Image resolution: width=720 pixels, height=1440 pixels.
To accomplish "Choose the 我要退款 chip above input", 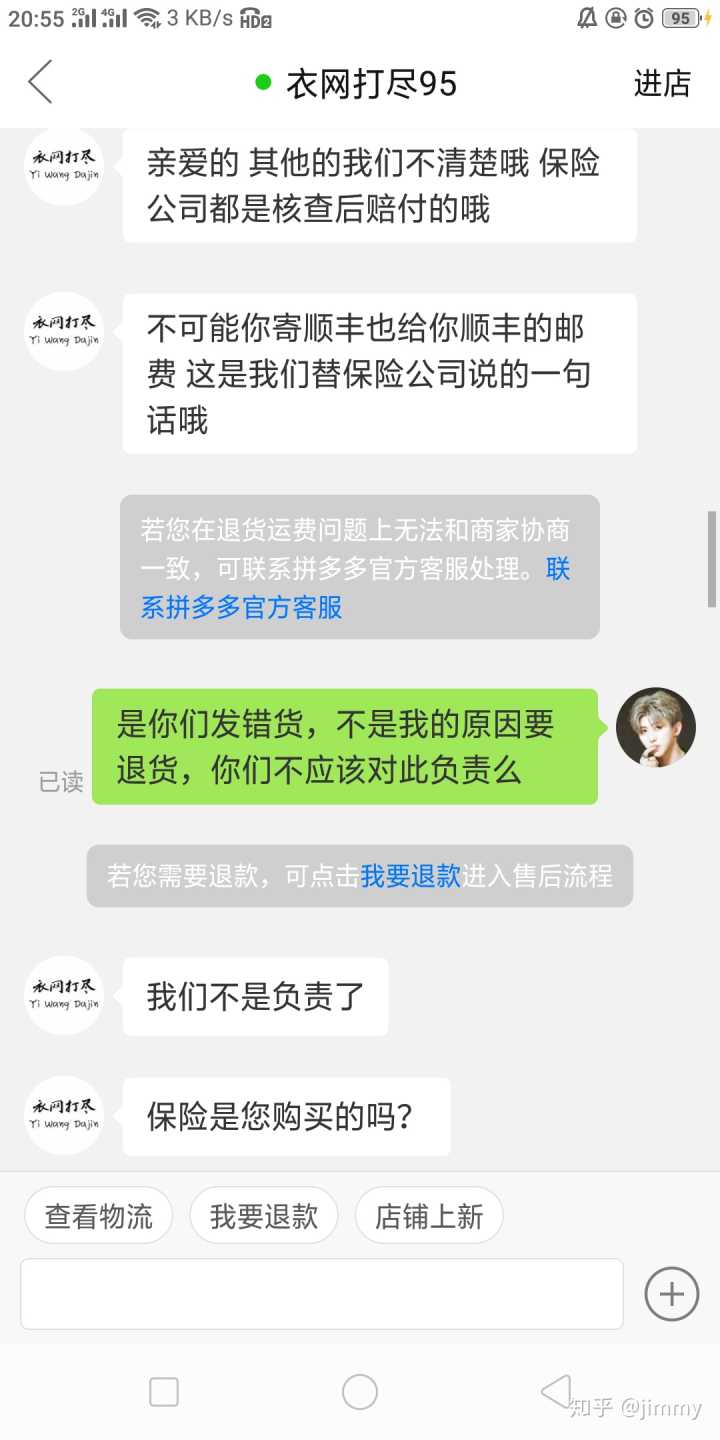I will pyautogui.click(x=264, y=1216).
